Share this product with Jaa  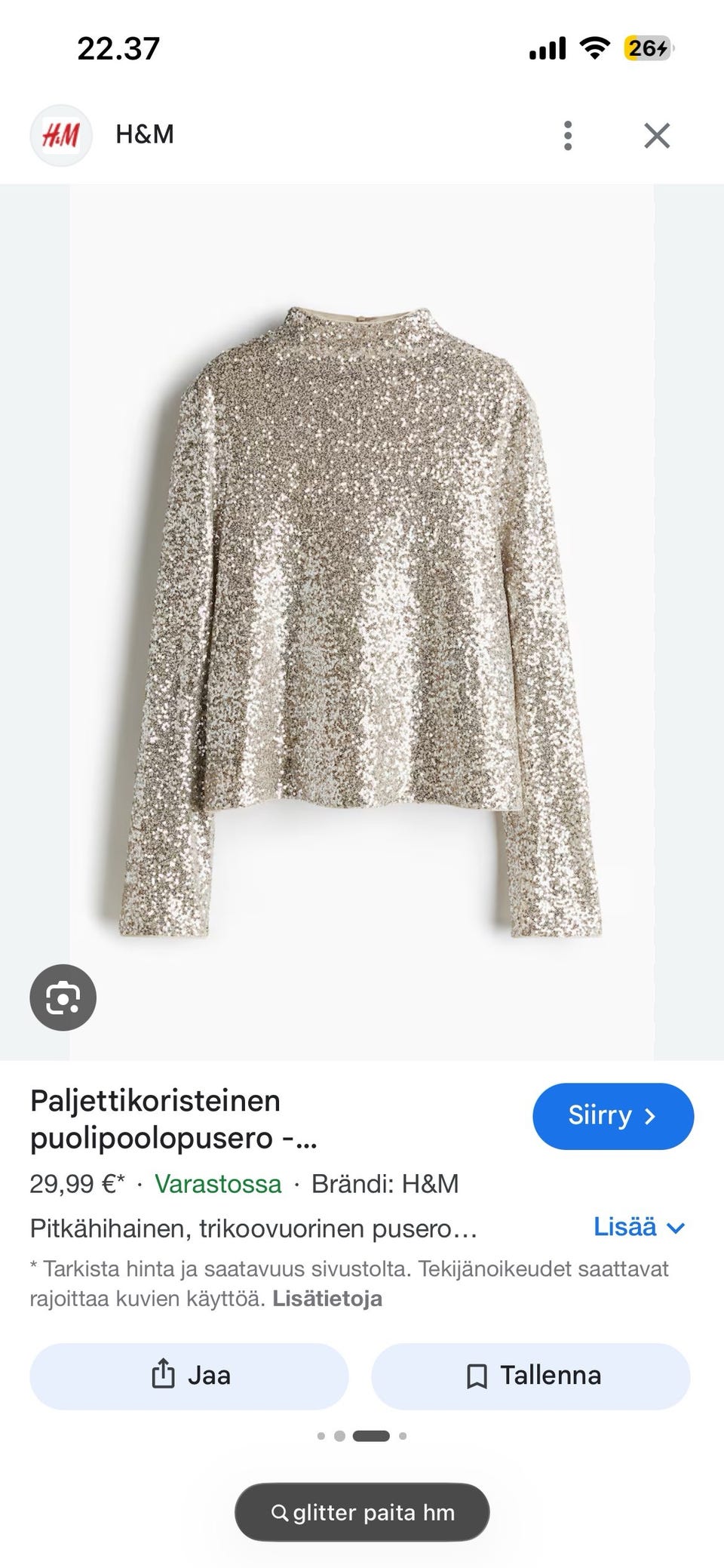pos(189,1376)
